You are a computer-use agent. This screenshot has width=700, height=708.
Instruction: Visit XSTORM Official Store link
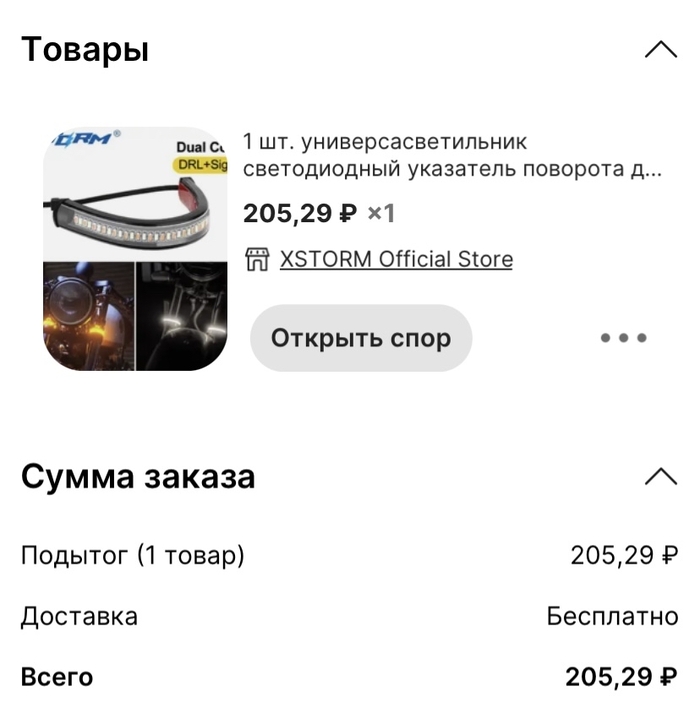pos(396,260)
